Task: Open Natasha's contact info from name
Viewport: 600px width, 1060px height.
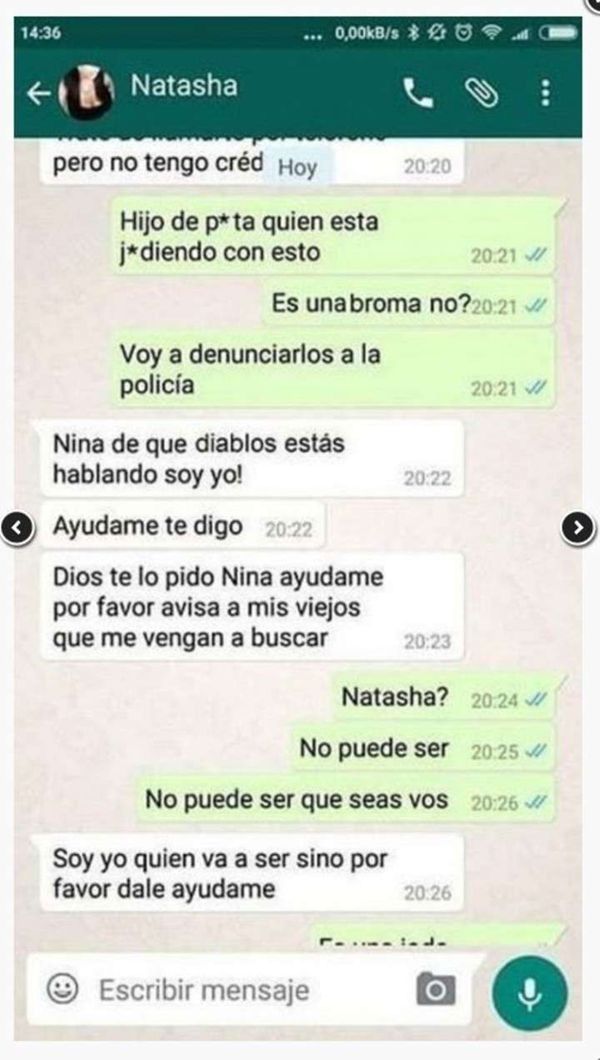Action: [x=185, y=85]
